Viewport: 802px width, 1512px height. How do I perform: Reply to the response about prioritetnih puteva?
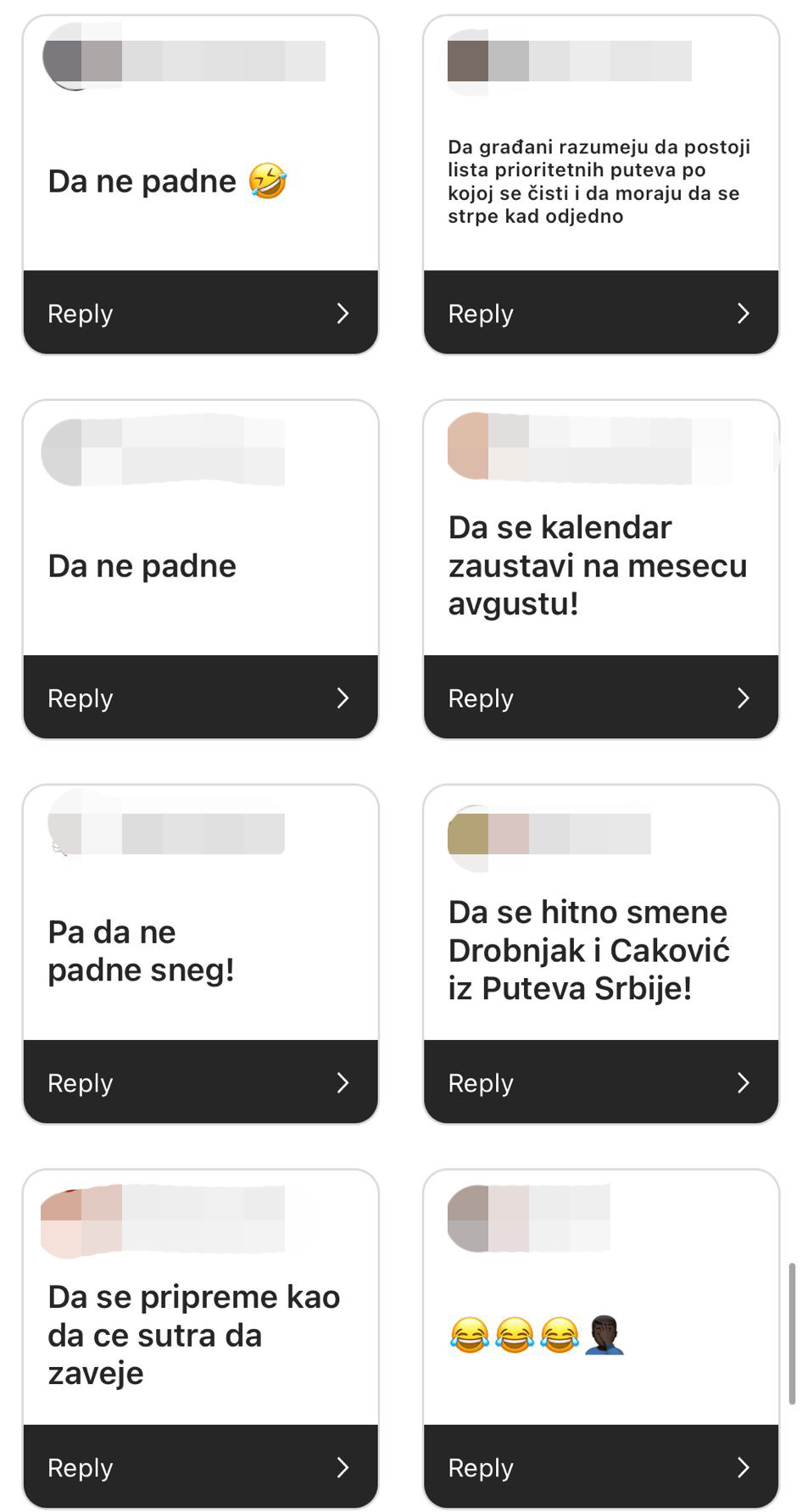tap(600, 314)
